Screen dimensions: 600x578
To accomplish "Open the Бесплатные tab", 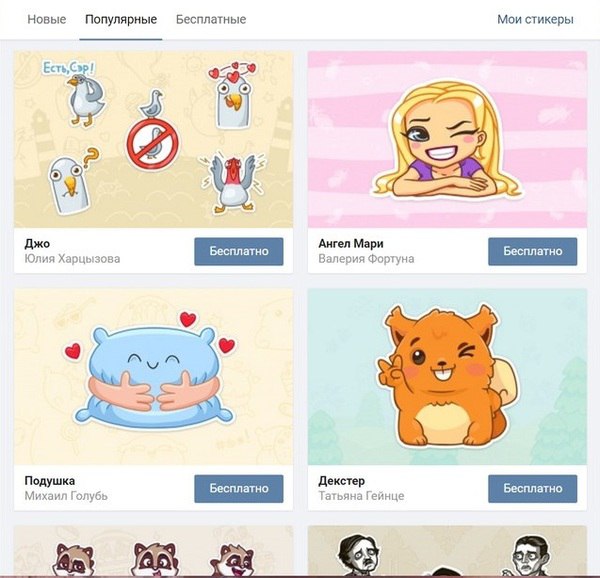I will pos(210,19).
